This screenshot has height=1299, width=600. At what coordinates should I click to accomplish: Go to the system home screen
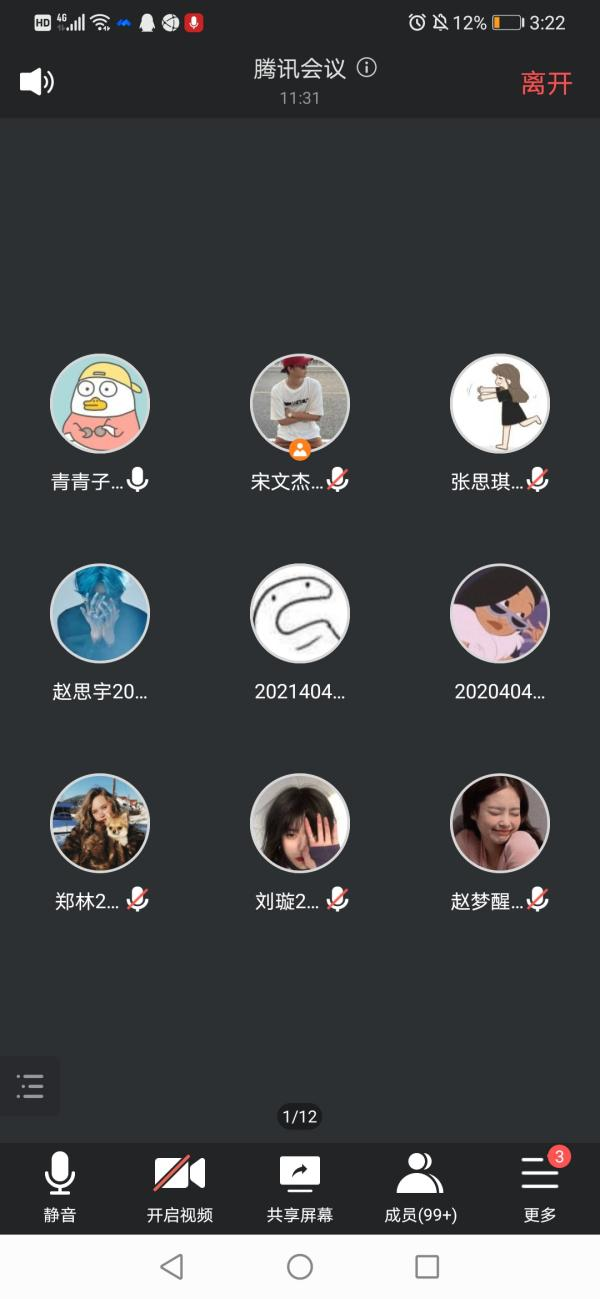pyautogui.click(x=300, y=1267)
